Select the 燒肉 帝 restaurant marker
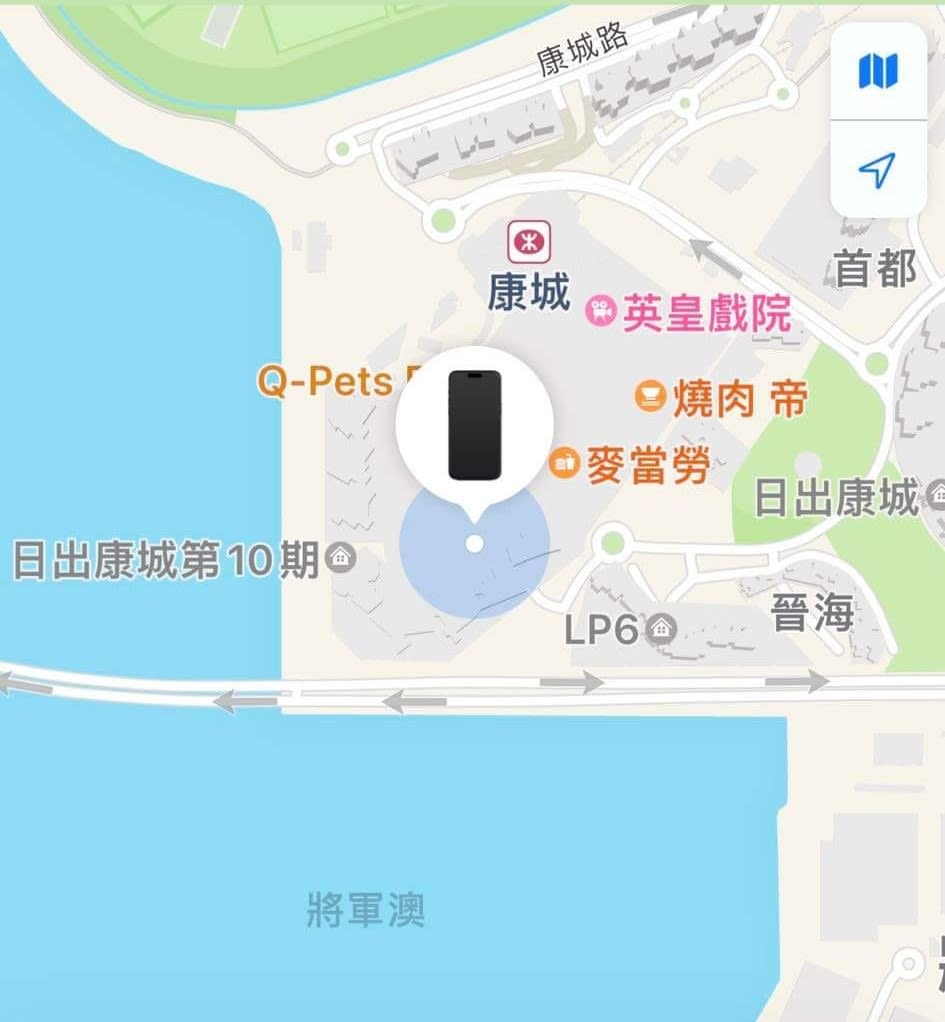 [x=651, y=396]
